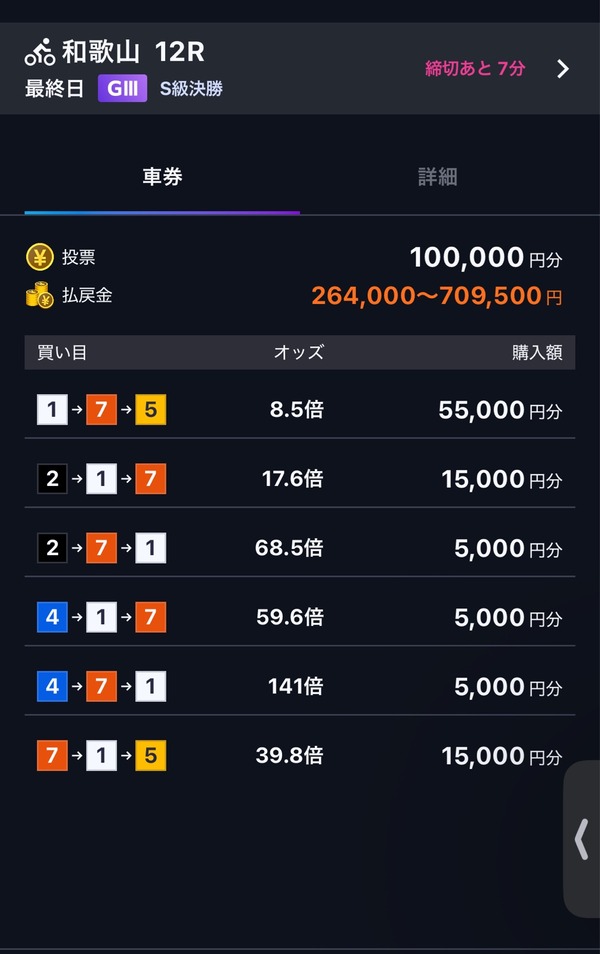Switch to the 車券 tab
This screenshot has width=600, height=954.
pos(162,178)
